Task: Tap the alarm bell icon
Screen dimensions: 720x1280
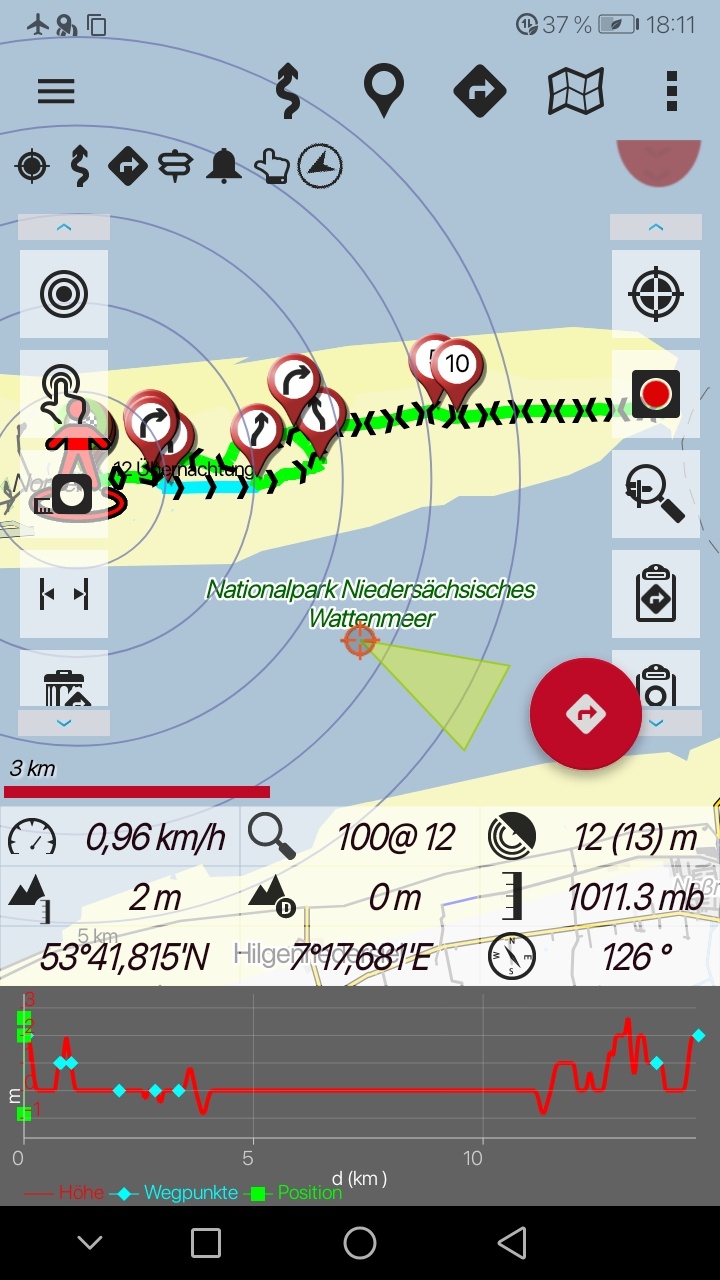Action: pos(223,166)
